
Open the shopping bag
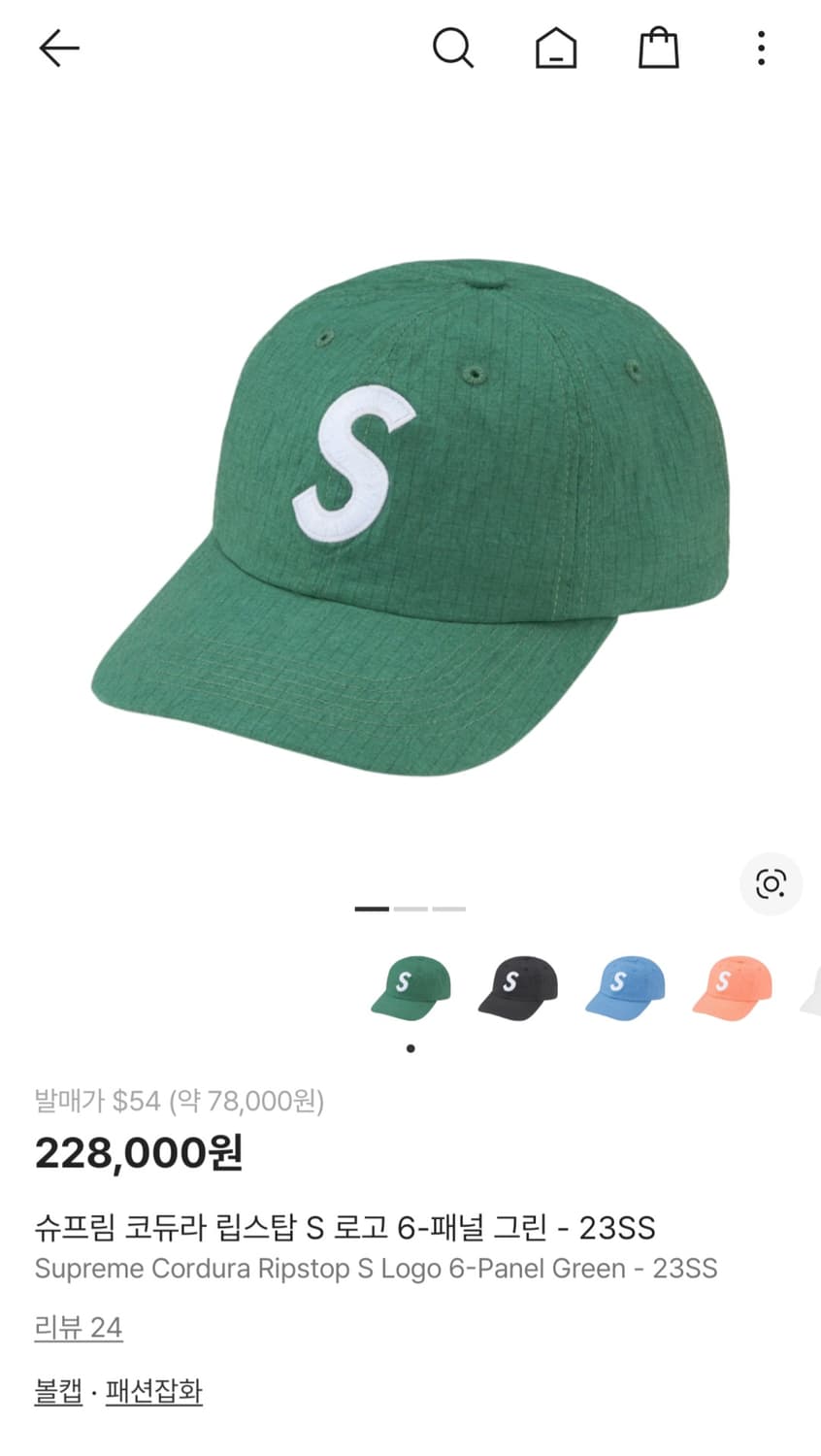pos(659,48)
